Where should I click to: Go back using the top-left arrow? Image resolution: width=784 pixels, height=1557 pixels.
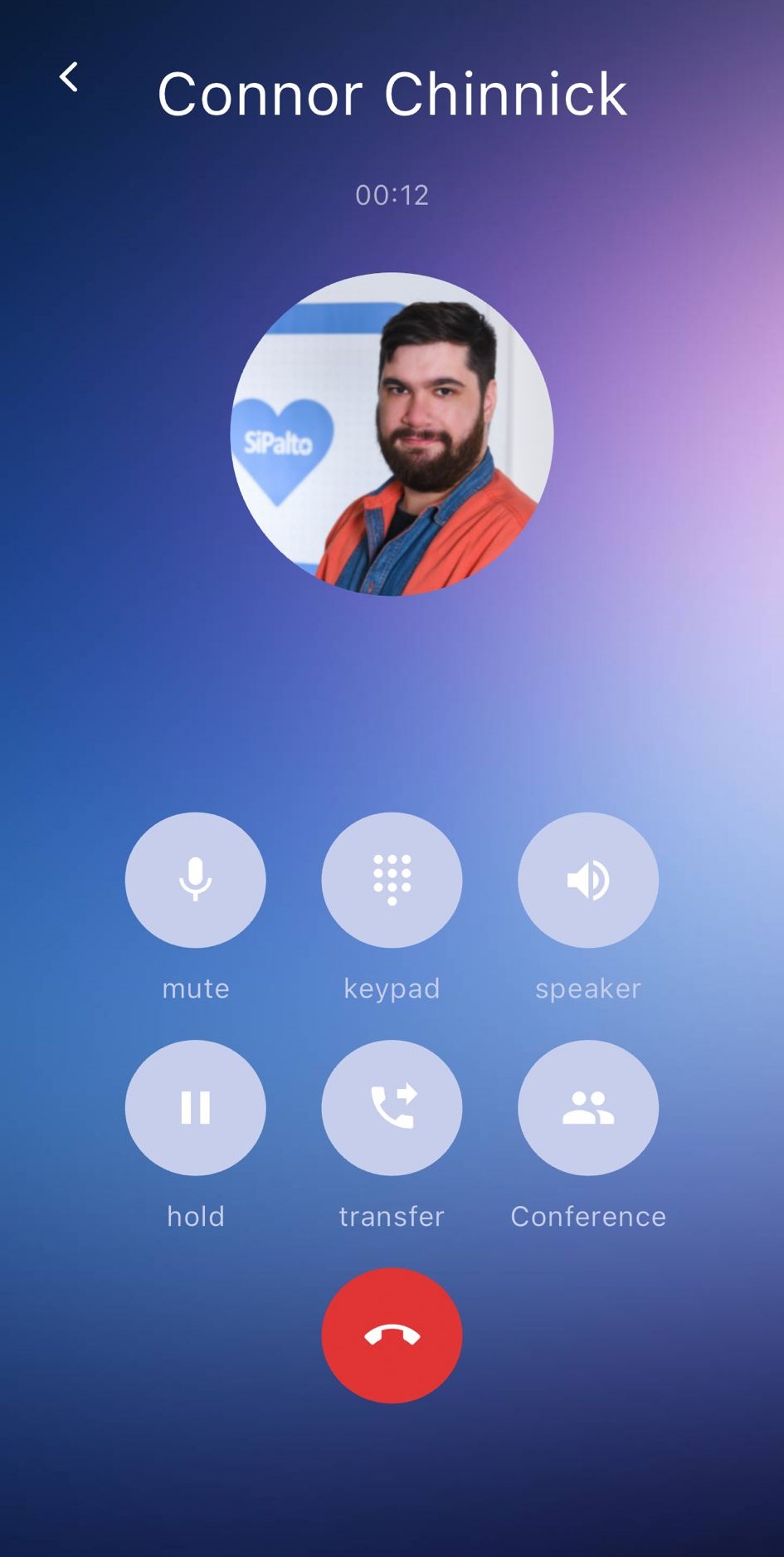point(69,78)
